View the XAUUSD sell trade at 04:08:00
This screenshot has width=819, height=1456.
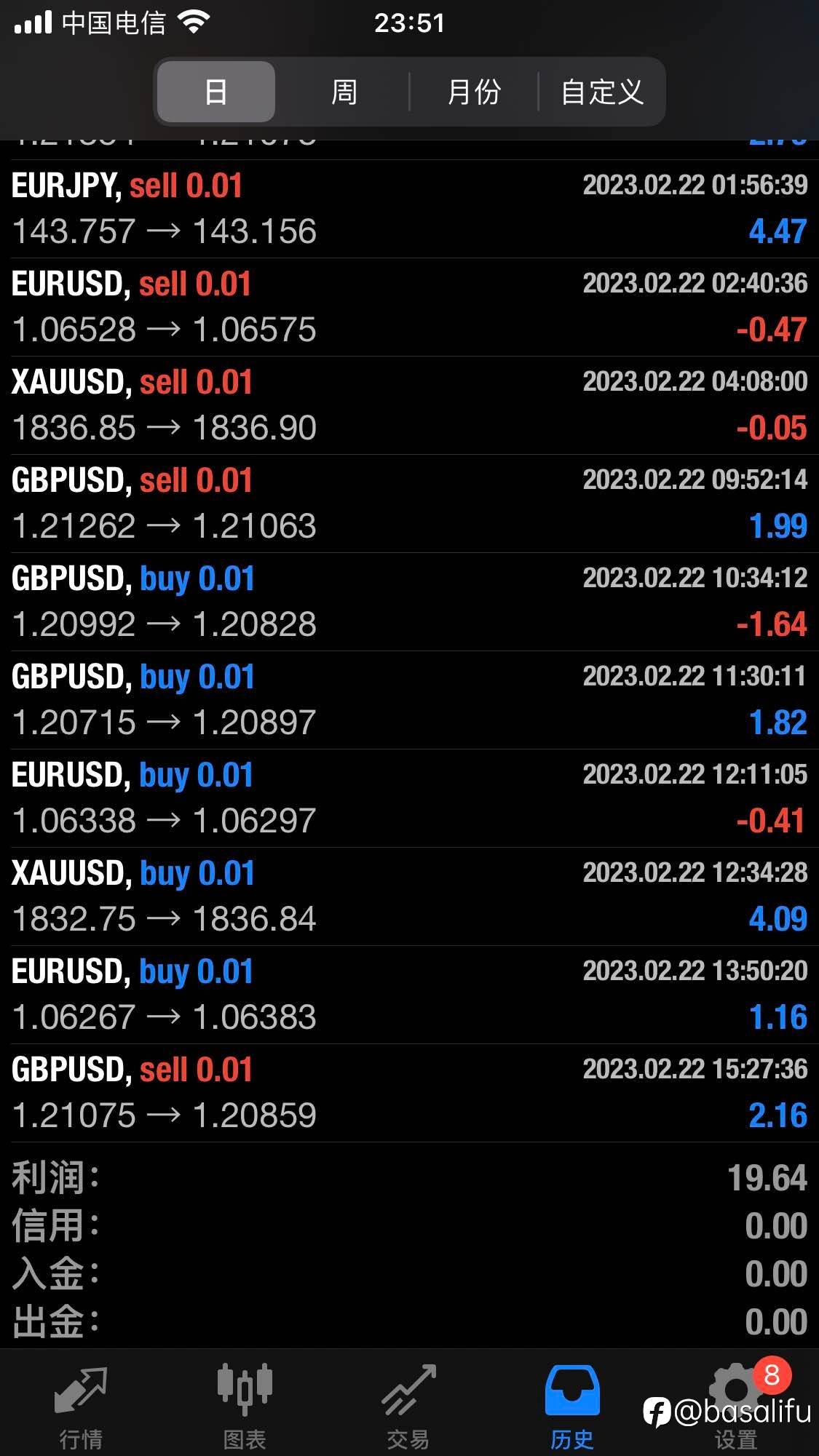(x=409, y=405)
